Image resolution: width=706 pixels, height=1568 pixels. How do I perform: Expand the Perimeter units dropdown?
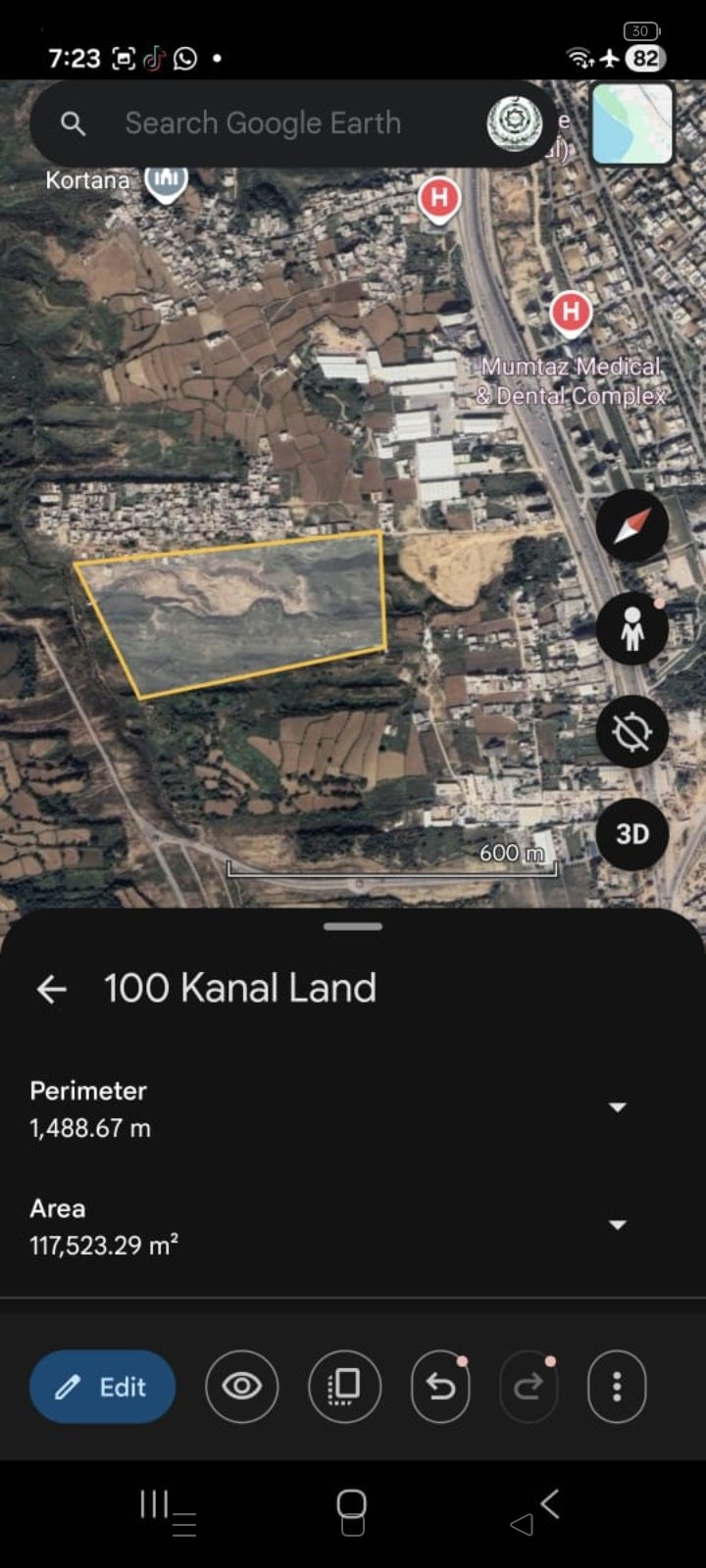tap(617, 1107)
